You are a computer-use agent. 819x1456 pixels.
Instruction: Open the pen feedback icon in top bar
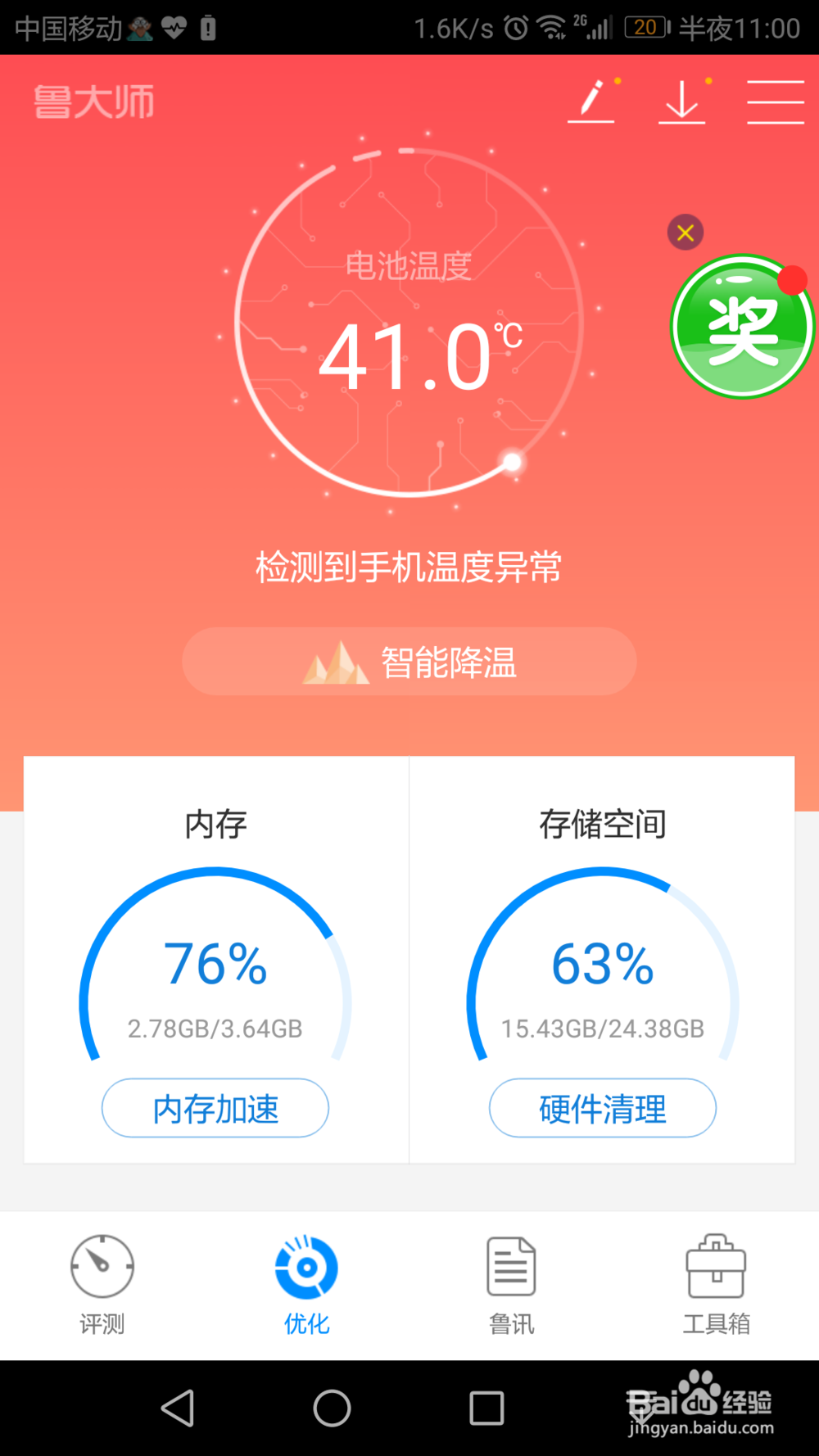tap(591, 102)
